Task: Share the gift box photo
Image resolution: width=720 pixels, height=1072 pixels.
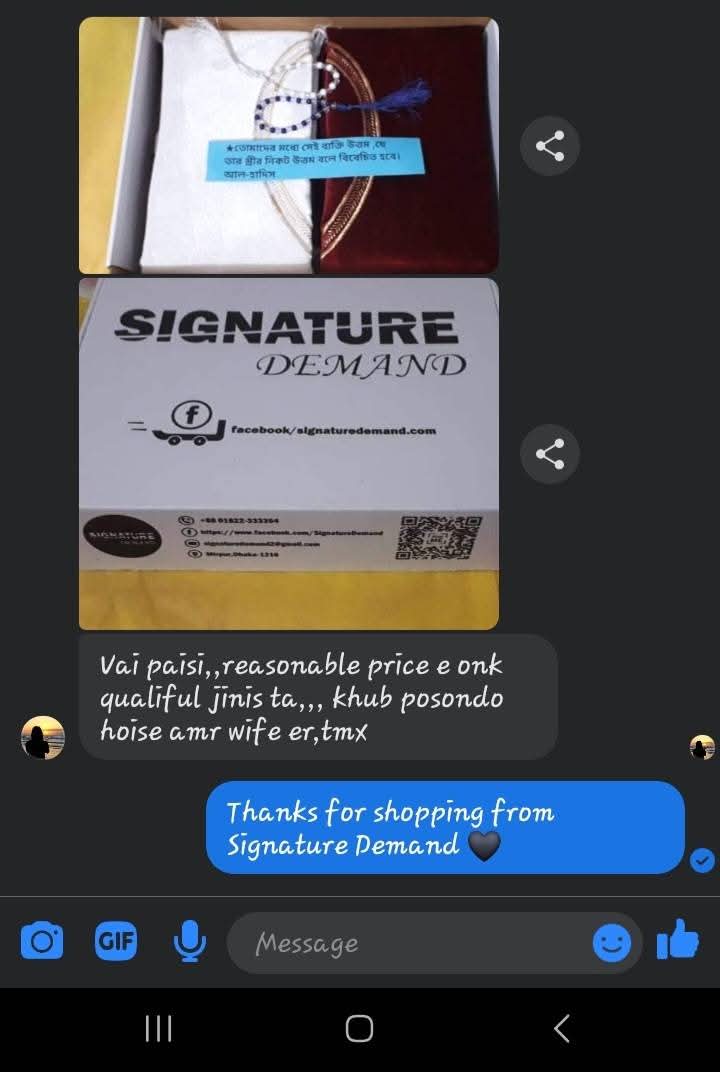Action: [550, 147]
